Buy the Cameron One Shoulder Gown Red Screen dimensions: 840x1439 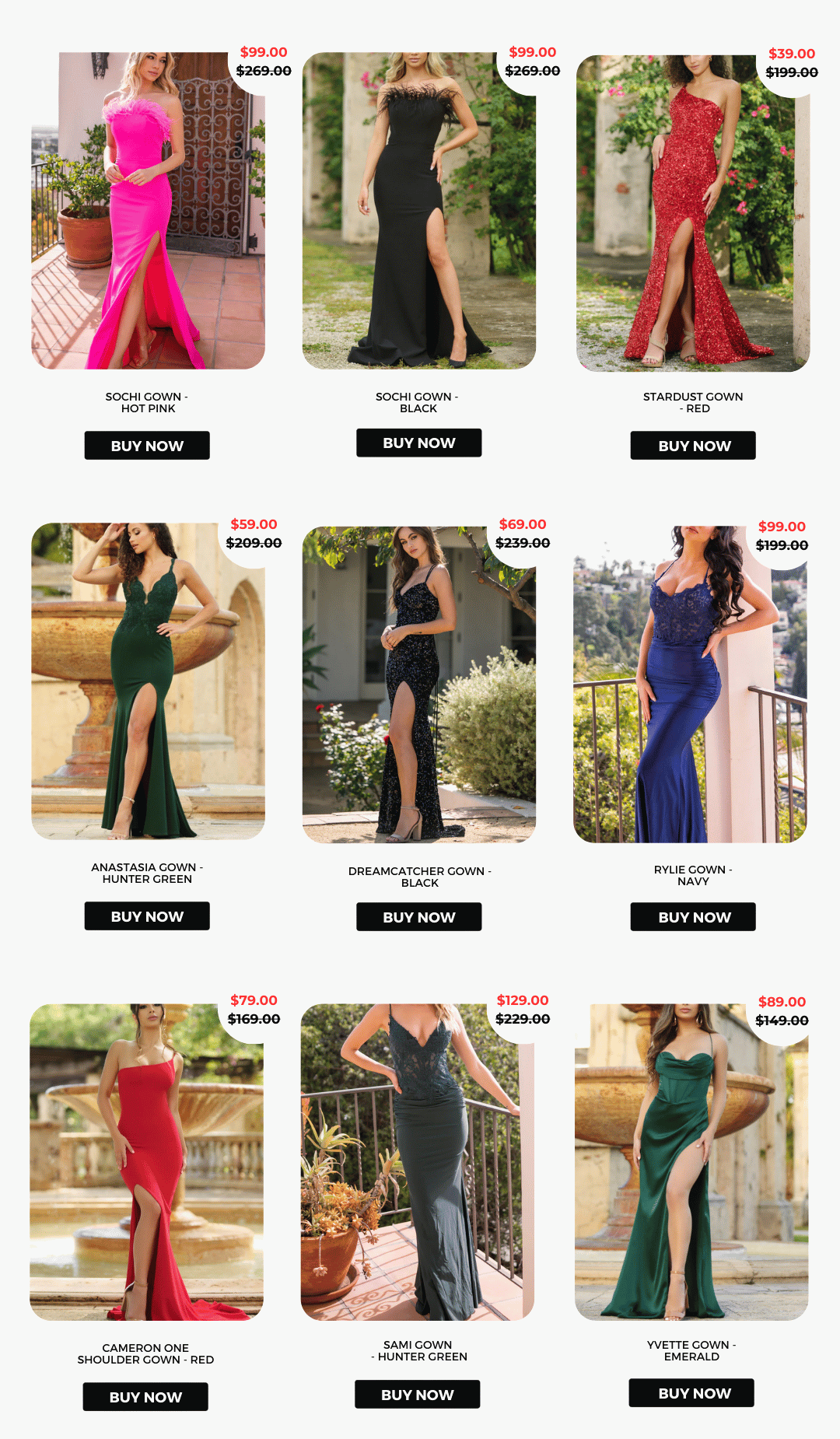145,1397
